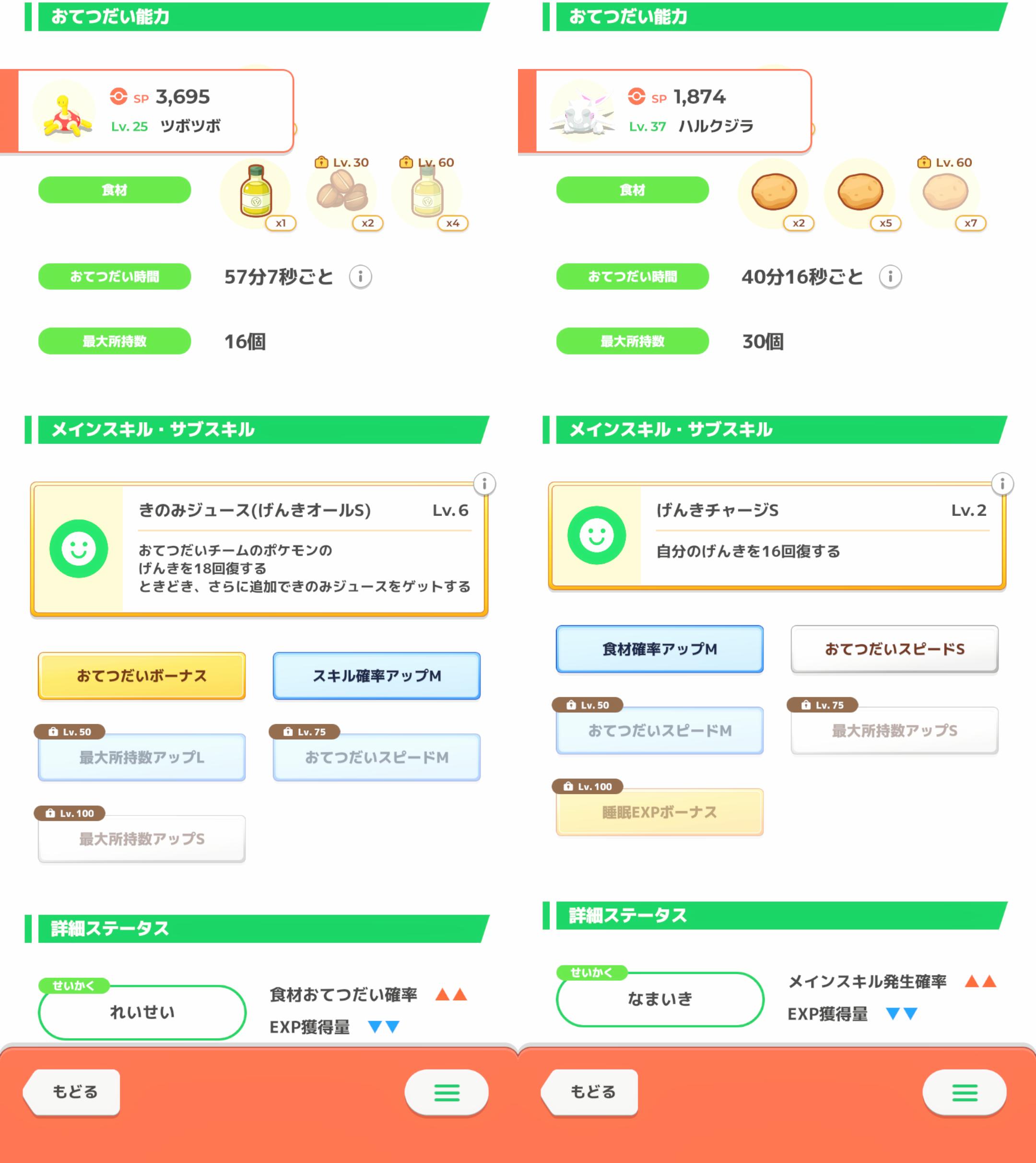Viewport: 1036px width, 1163px height.
Task: Open info for きのみジュース main skill
Action: 484,484
